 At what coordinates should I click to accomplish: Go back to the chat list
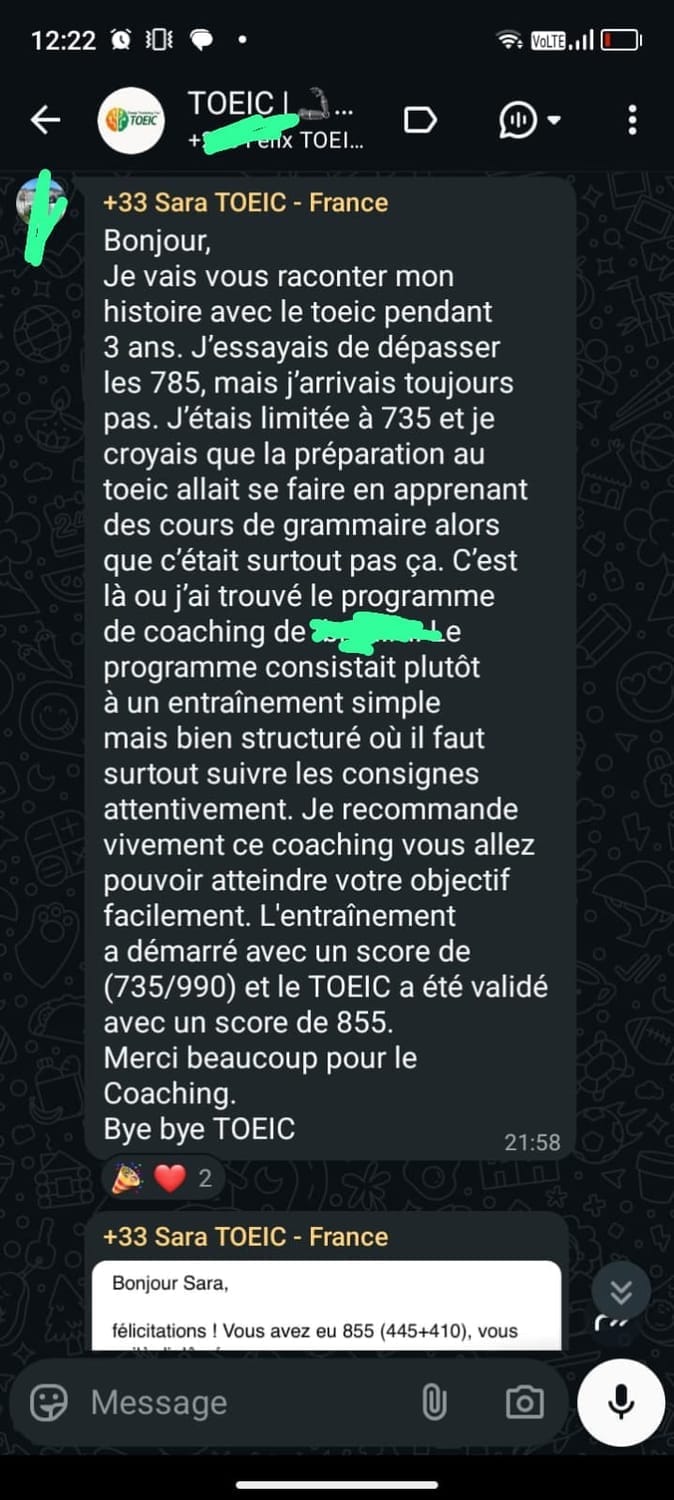pyautogui.click(x=45, y=121)
